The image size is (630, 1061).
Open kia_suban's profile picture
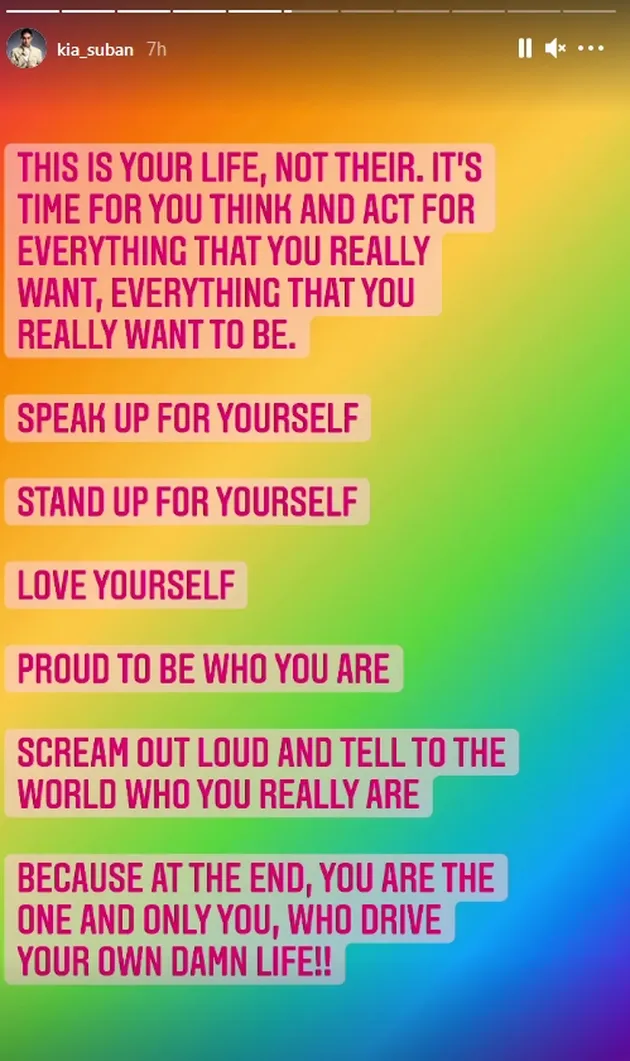coord(27,48)
